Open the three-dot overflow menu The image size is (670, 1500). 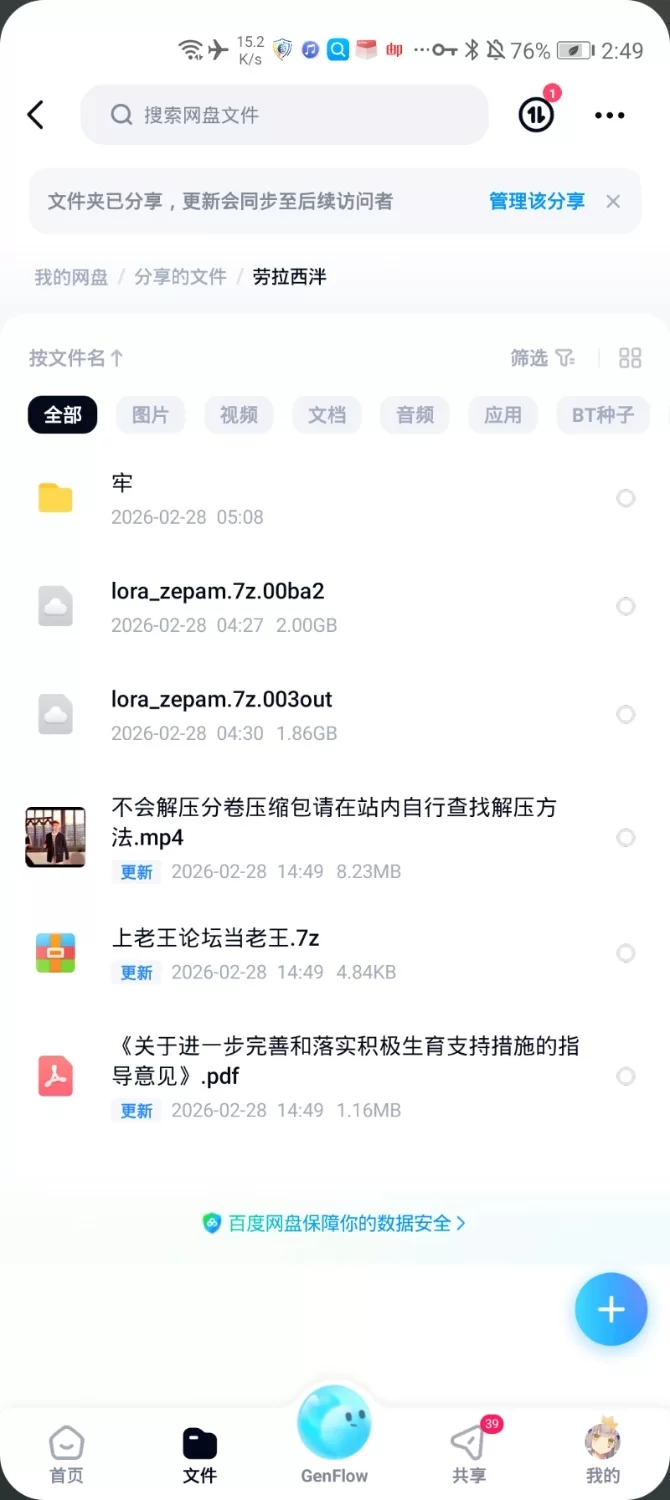[609, 115]
